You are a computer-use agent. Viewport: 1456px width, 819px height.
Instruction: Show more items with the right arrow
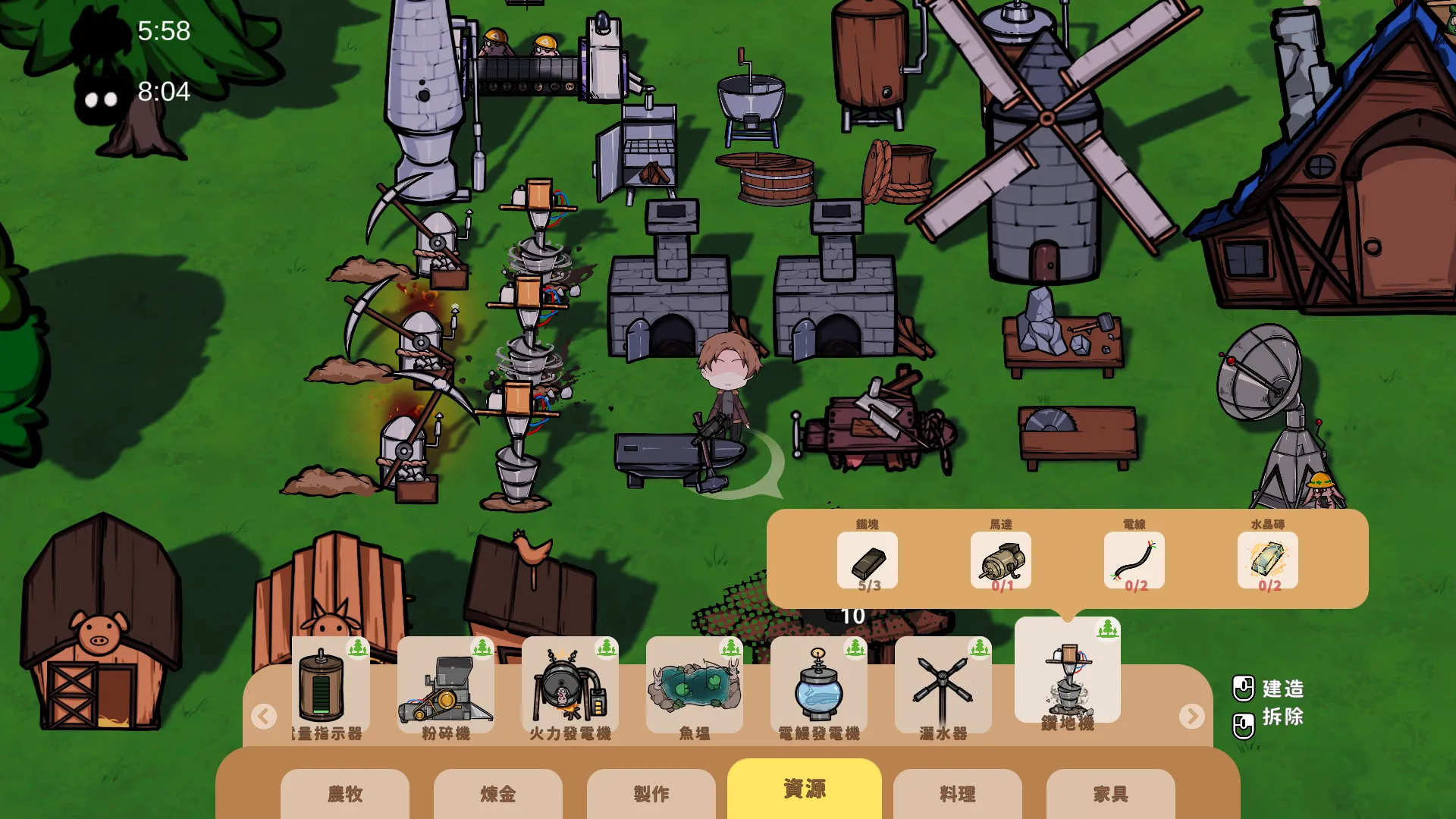click(1191, 716)
